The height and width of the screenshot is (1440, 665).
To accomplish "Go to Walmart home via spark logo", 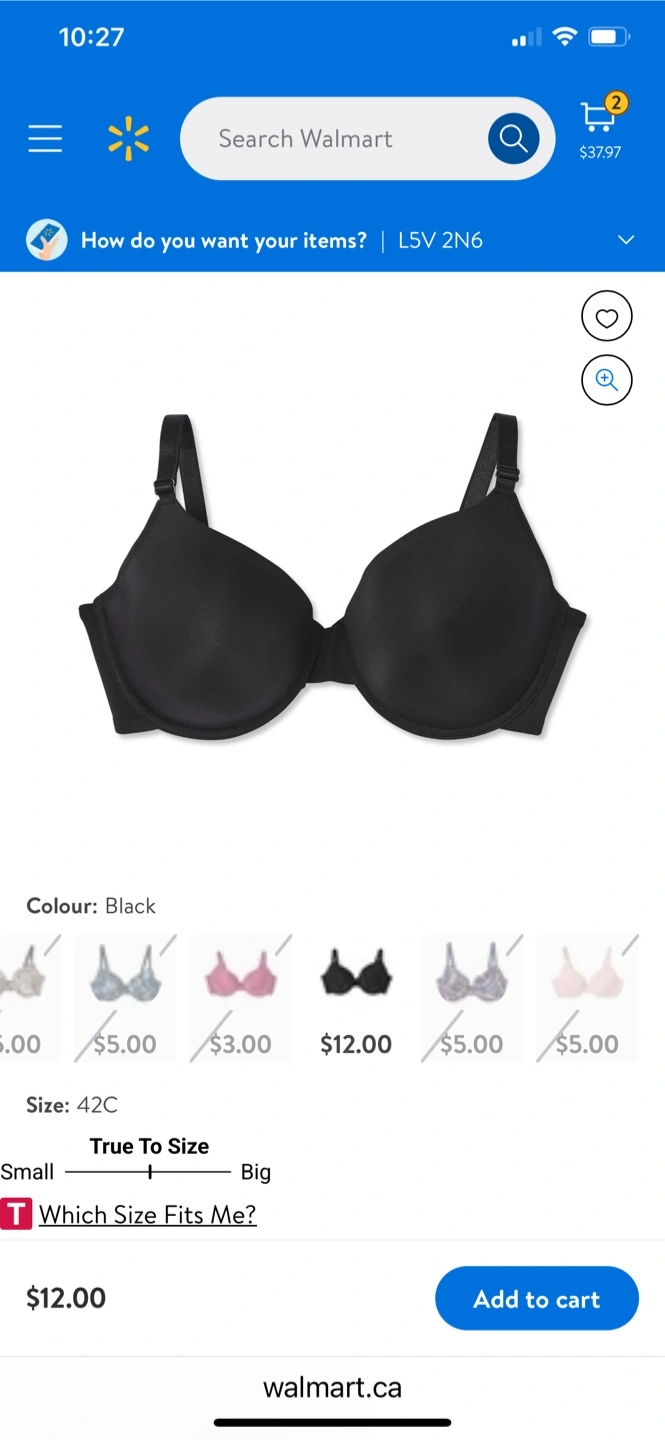I will click(x=128, y=139).
